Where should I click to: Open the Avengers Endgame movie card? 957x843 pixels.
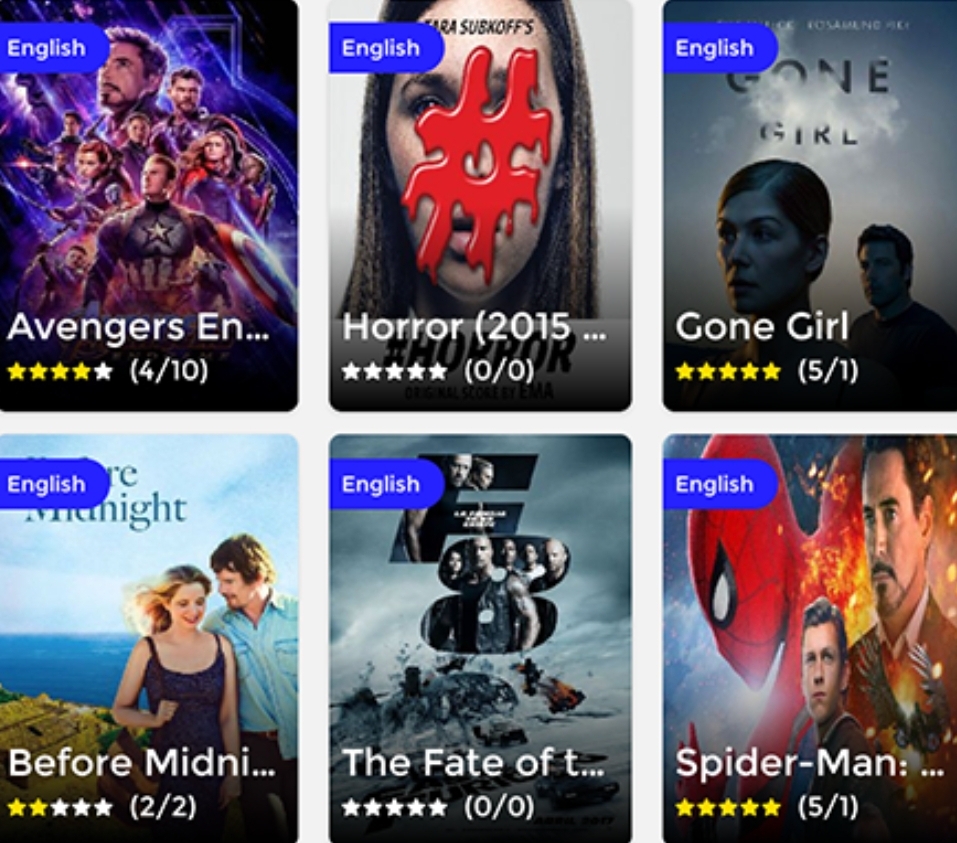[148, 205]
